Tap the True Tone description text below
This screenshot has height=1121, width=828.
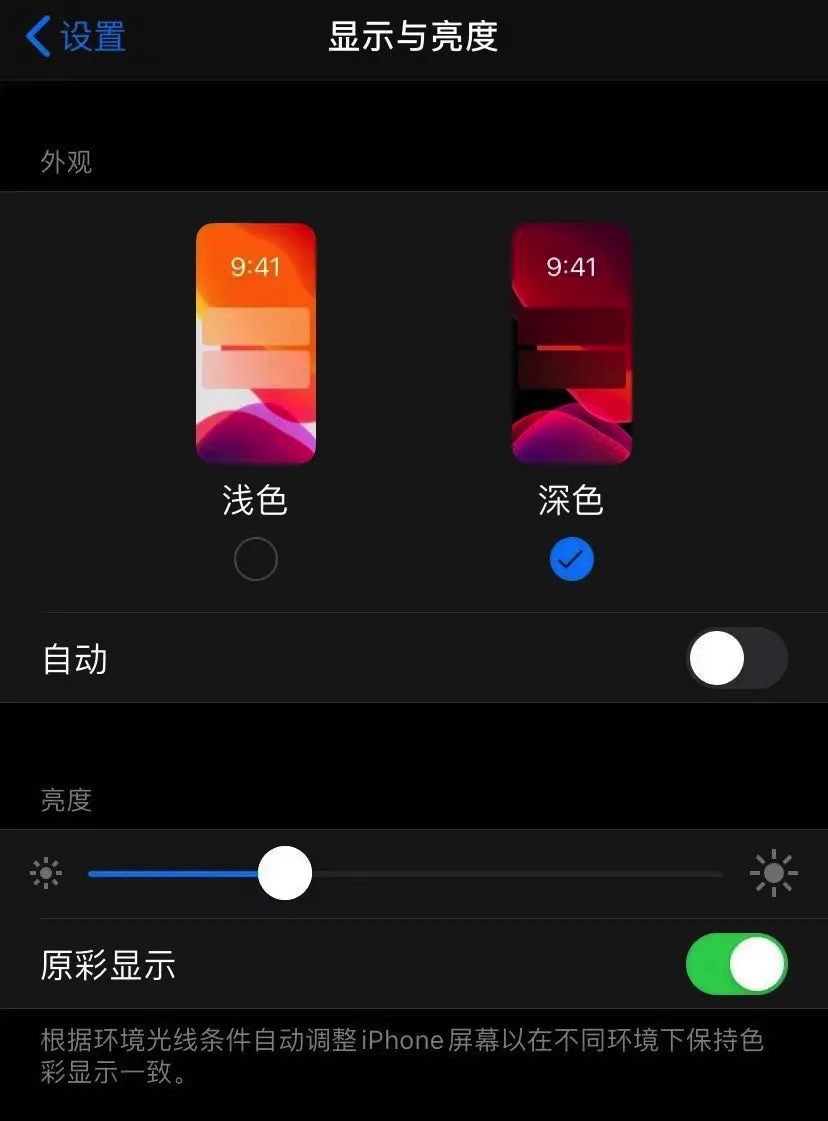[400, 1055]
